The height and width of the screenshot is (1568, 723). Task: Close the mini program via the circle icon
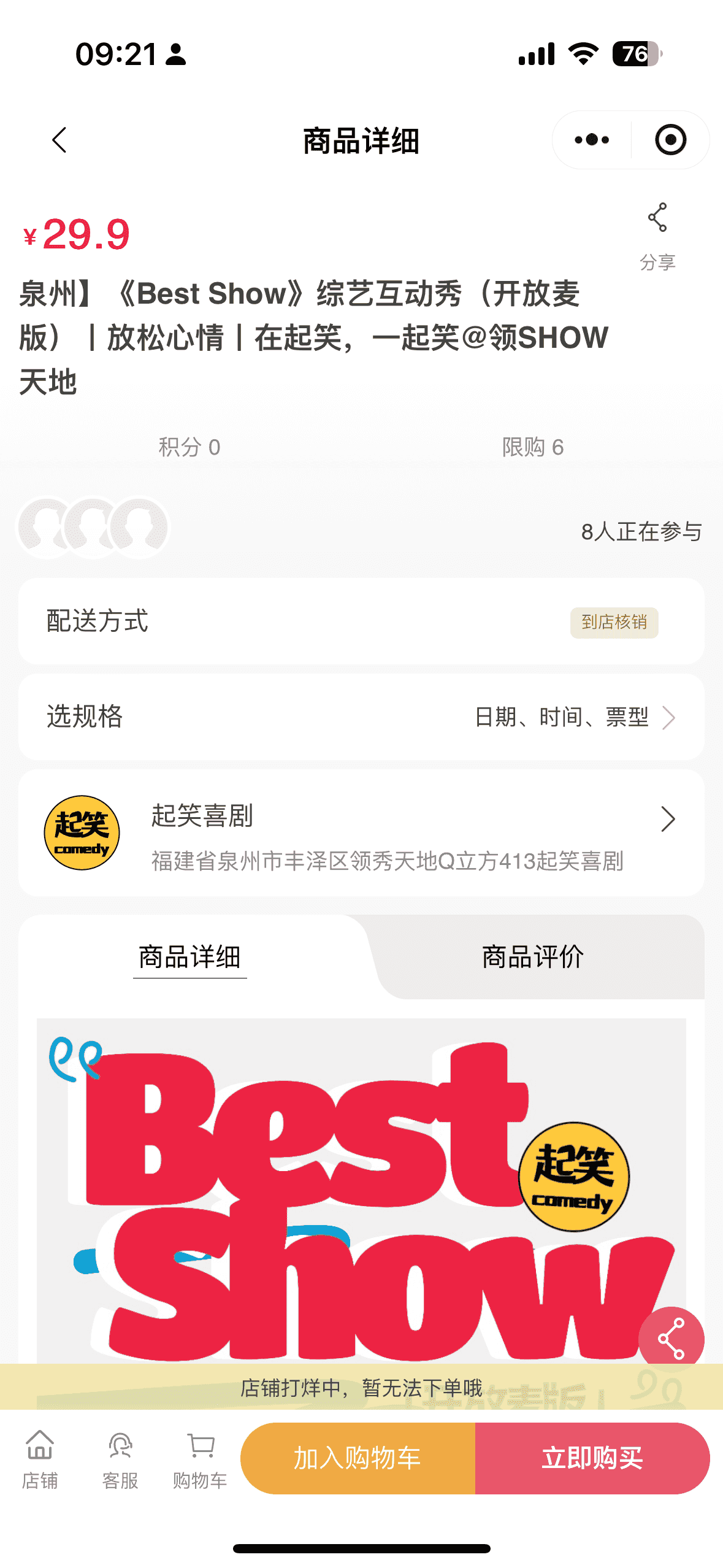670,140
